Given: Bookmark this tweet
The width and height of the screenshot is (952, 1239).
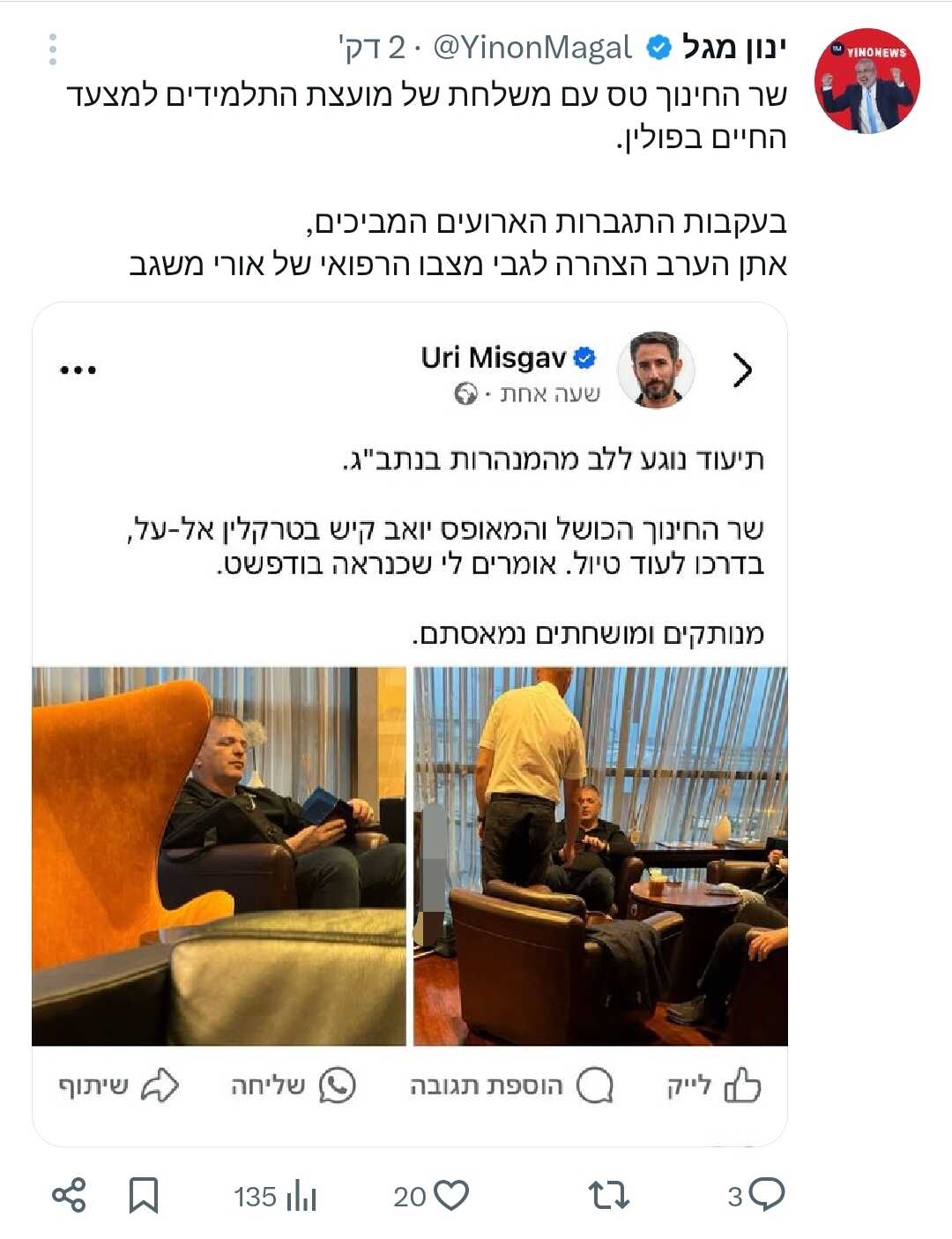Looking at the screenshot, I should point(143,1196).
